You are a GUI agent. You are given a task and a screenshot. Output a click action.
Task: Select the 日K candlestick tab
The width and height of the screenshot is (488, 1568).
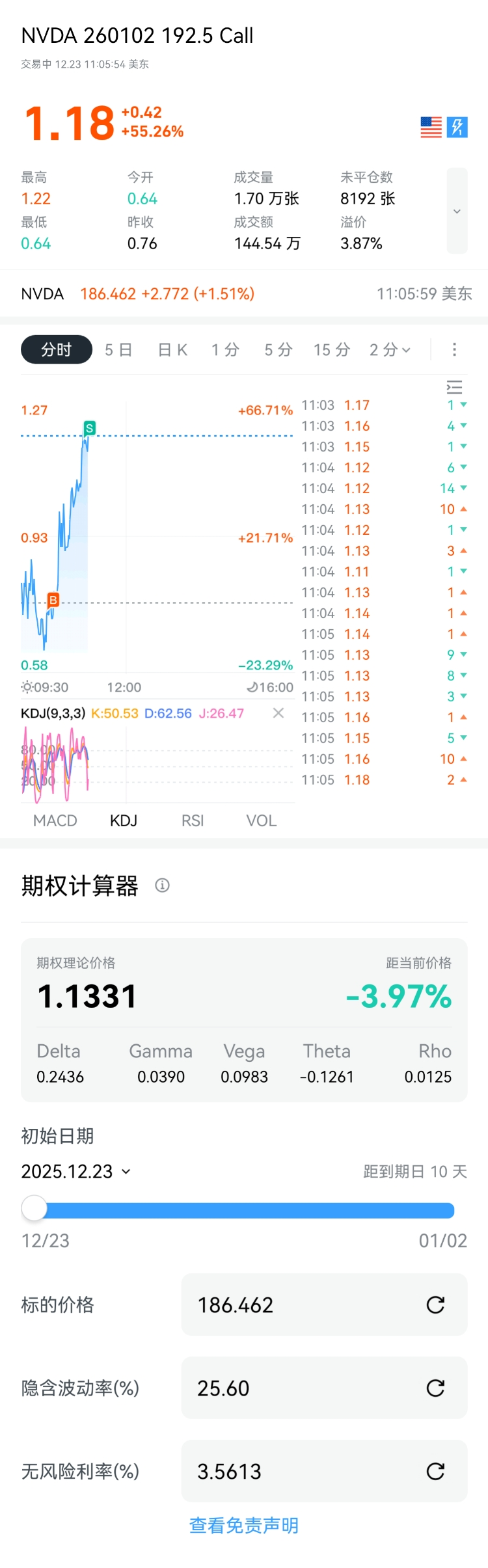click(172, 350)
